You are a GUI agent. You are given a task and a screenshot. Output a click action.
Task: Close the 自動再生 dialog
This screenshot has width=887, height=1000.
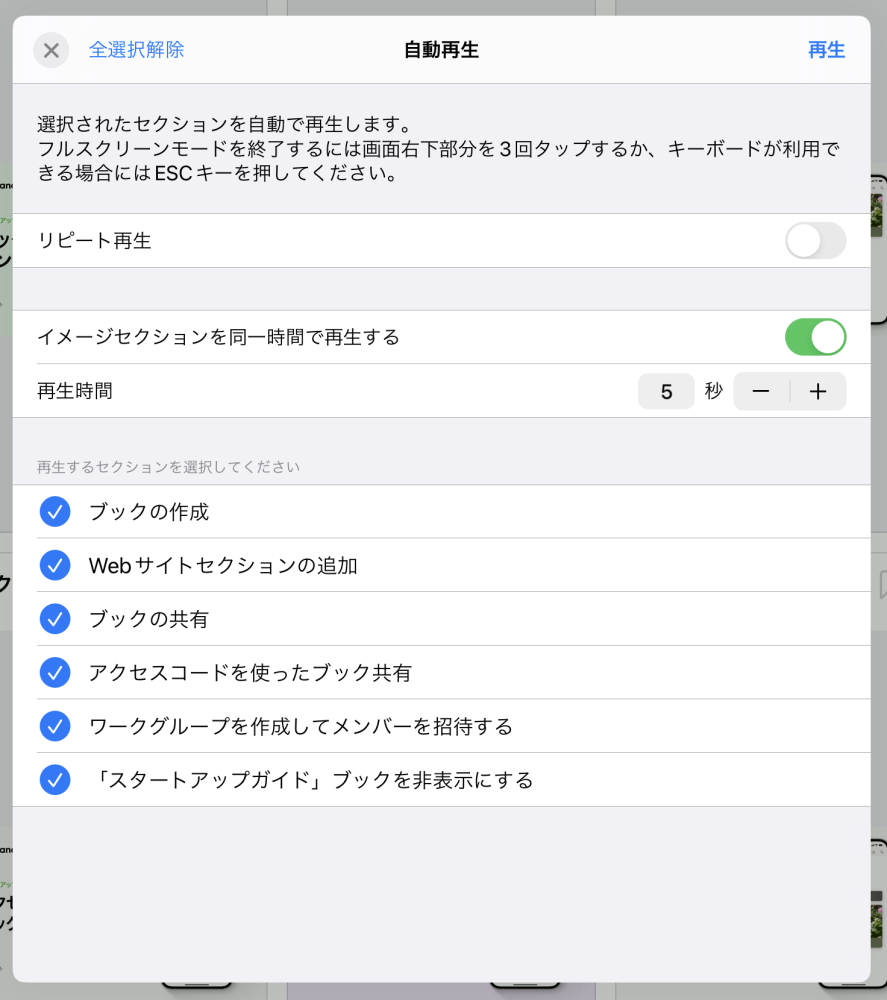click(51, 50)
